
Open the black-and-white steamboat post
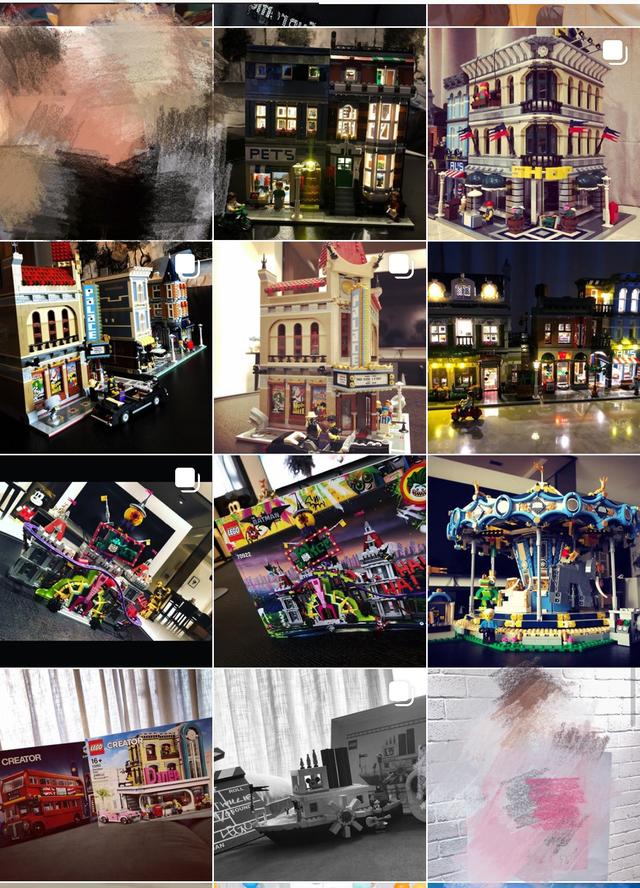click(319, 775)
